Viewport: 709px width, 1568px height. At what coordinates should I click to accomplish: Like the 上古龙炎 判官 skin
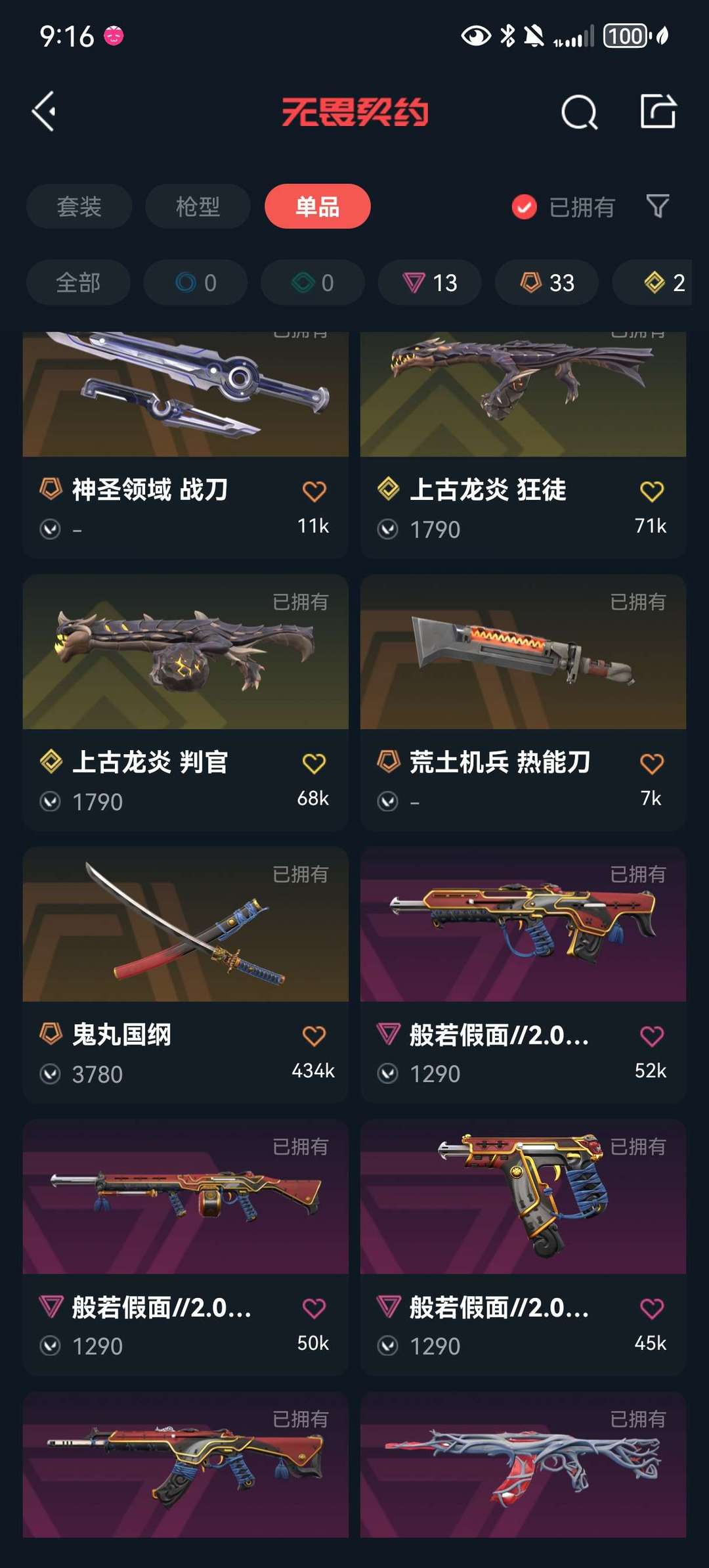pyautogui.click(x=314, y=763)
